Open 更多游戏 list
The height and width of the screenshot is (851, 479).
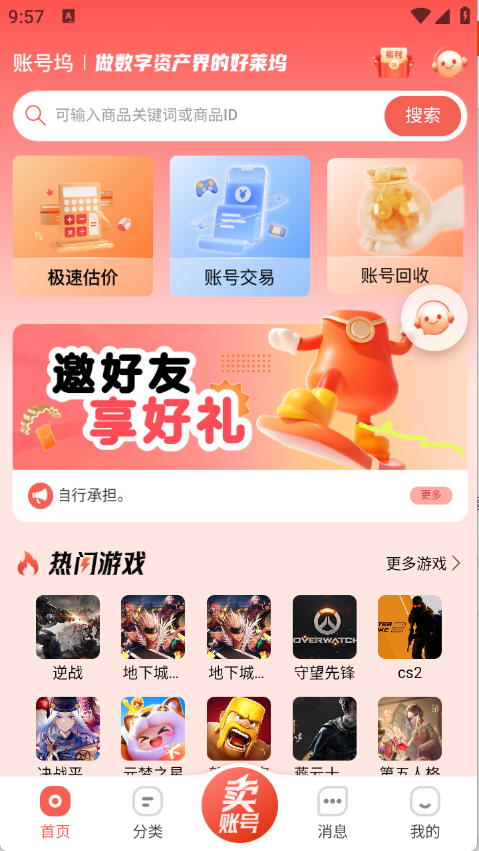click(424, 563)
